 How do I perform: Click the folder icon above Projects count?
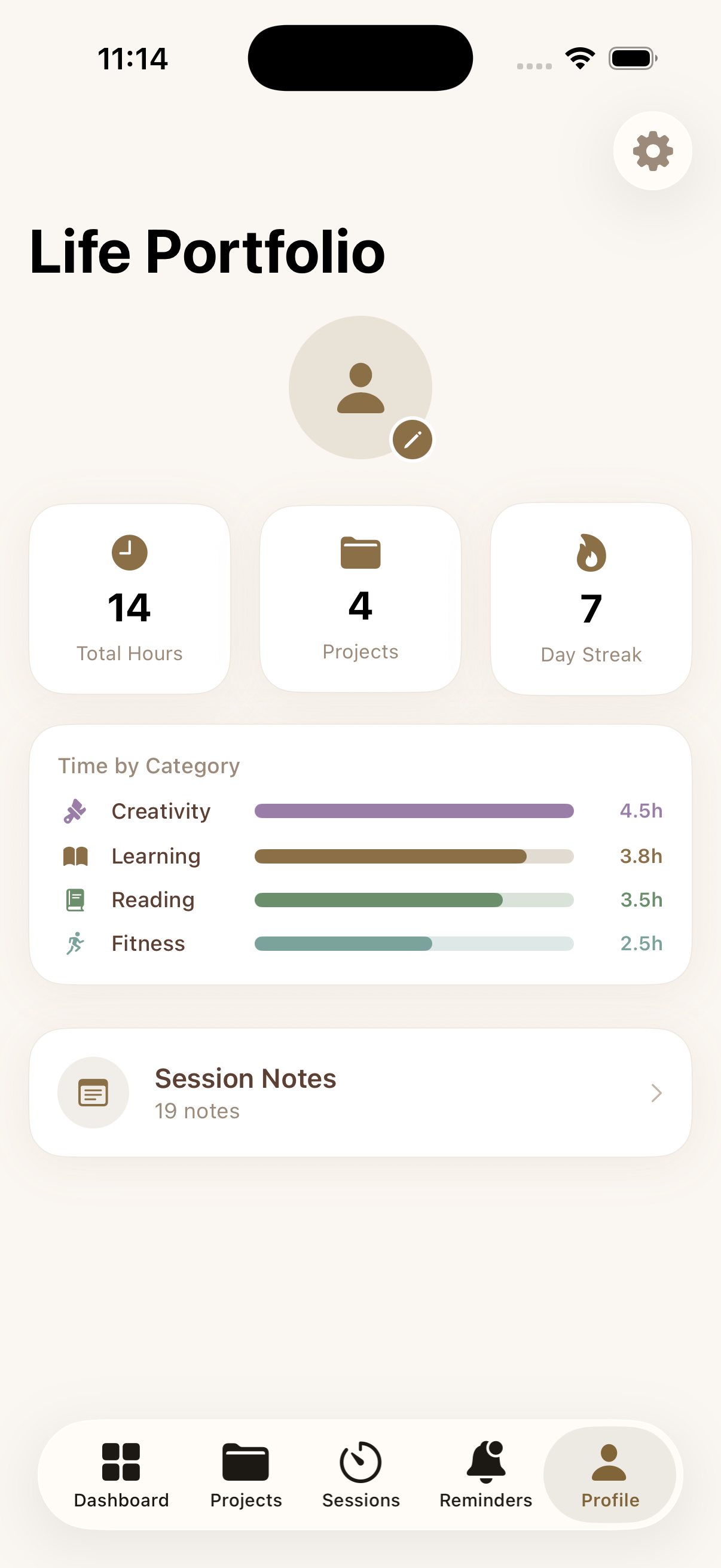360,553
